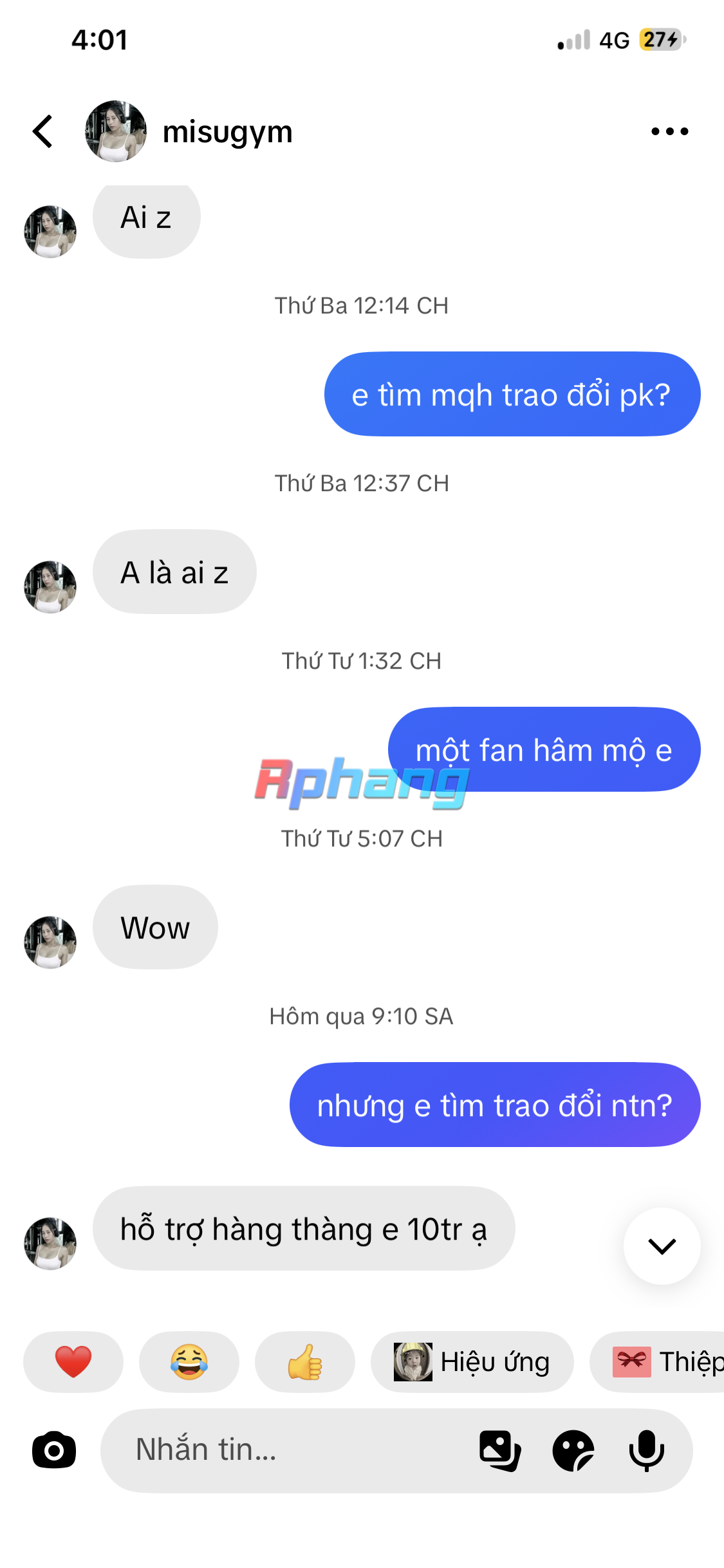Send a thumbs up quick reaction

point(305,1361)
